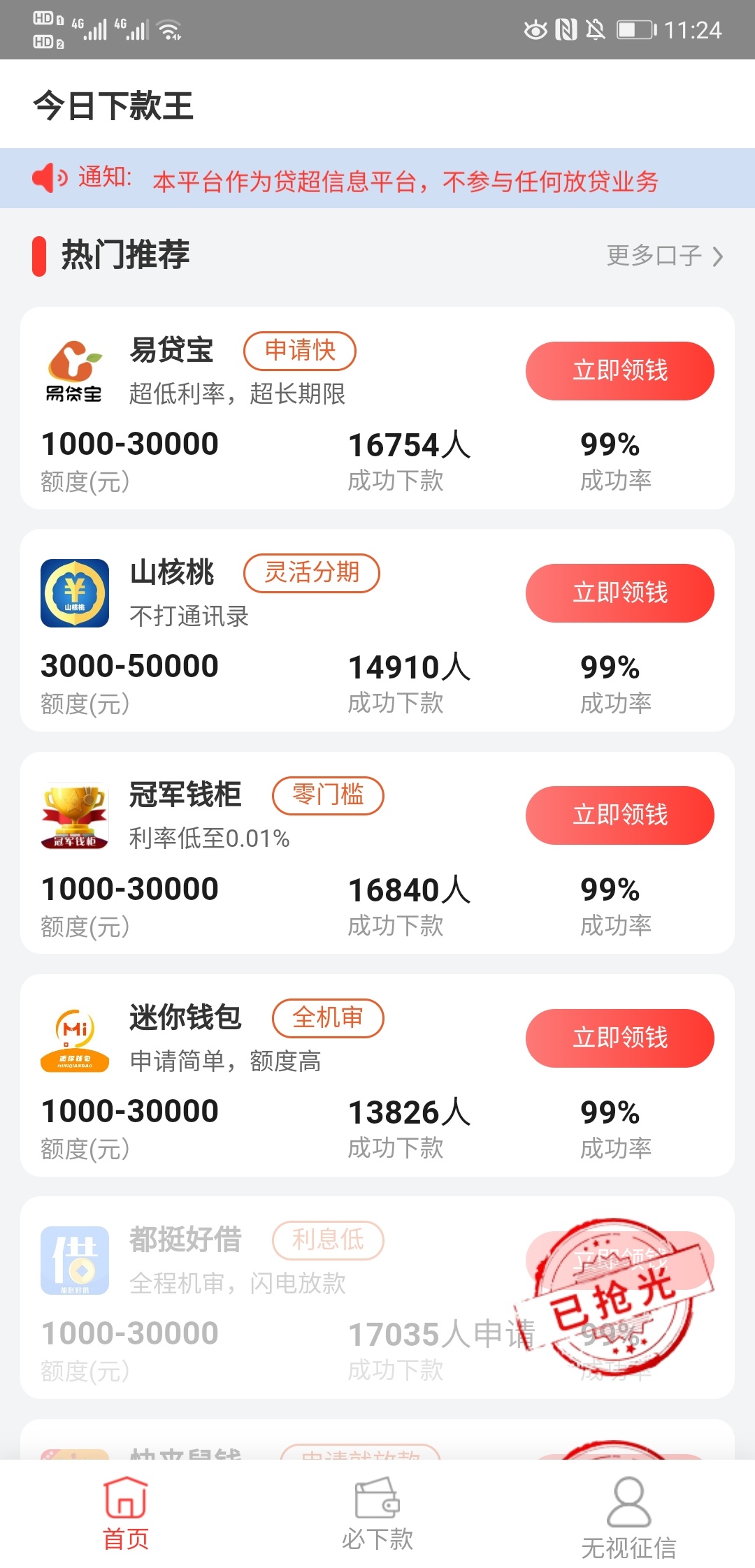Image resolution: width=755 pixels, height=1568 pixels.
Task: Switch to the 无视征信 tab
Action: (629, 1516)
